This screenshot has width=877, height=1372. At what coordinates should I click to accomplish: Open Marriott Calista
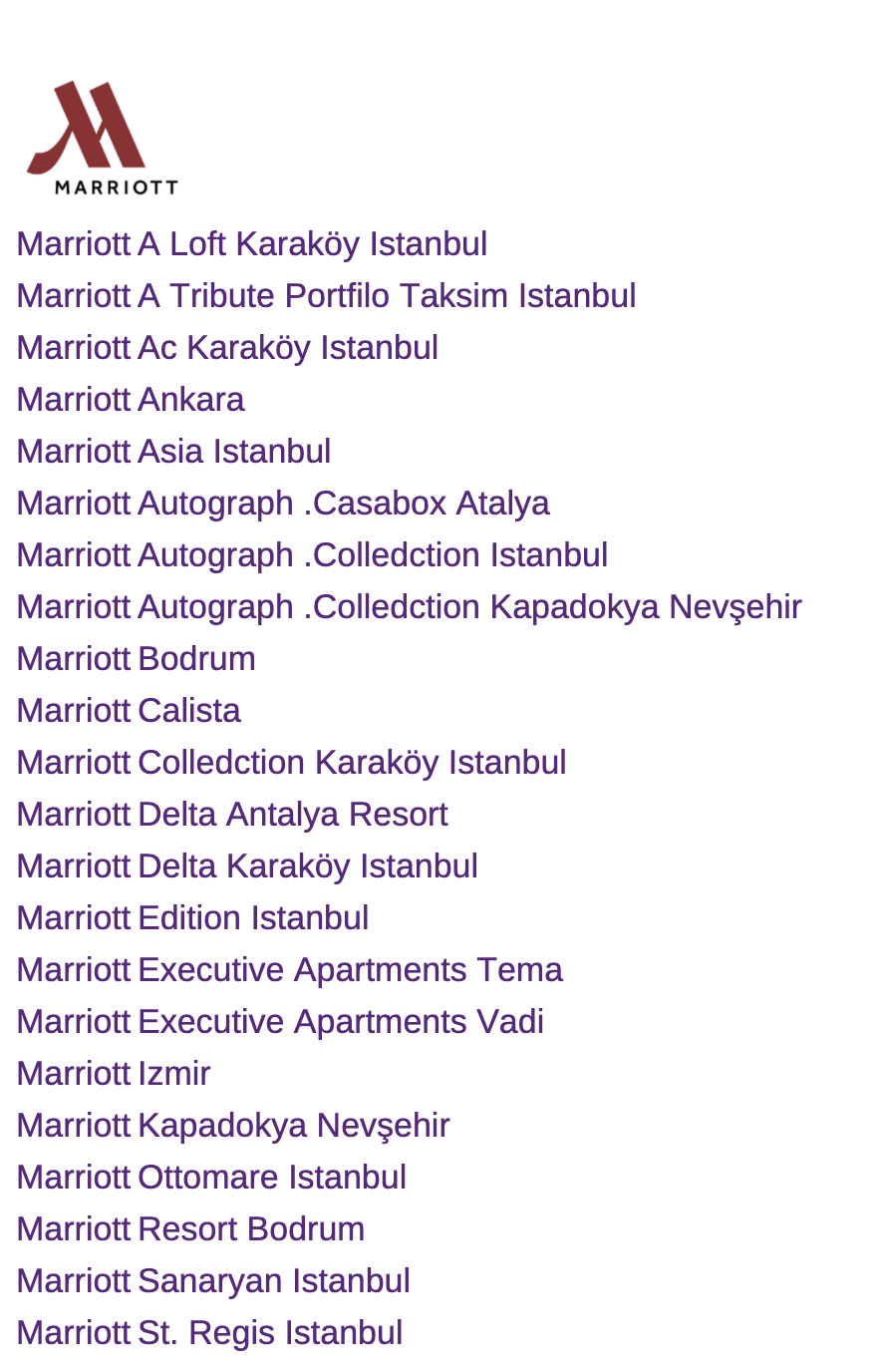point(129,711)
